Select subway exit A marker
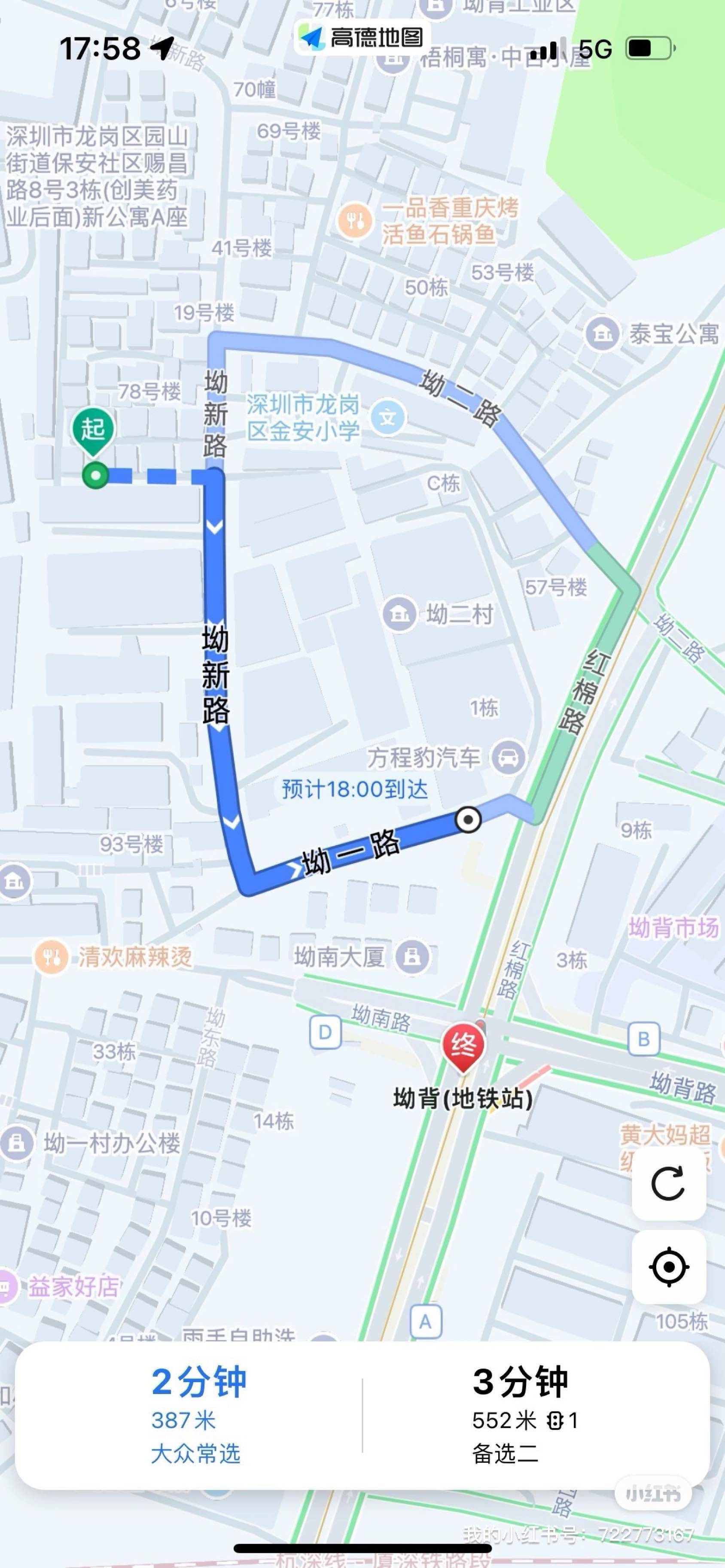This screenshot has width=725, height=1568. pyautogui.click(x=425, y=1322)
